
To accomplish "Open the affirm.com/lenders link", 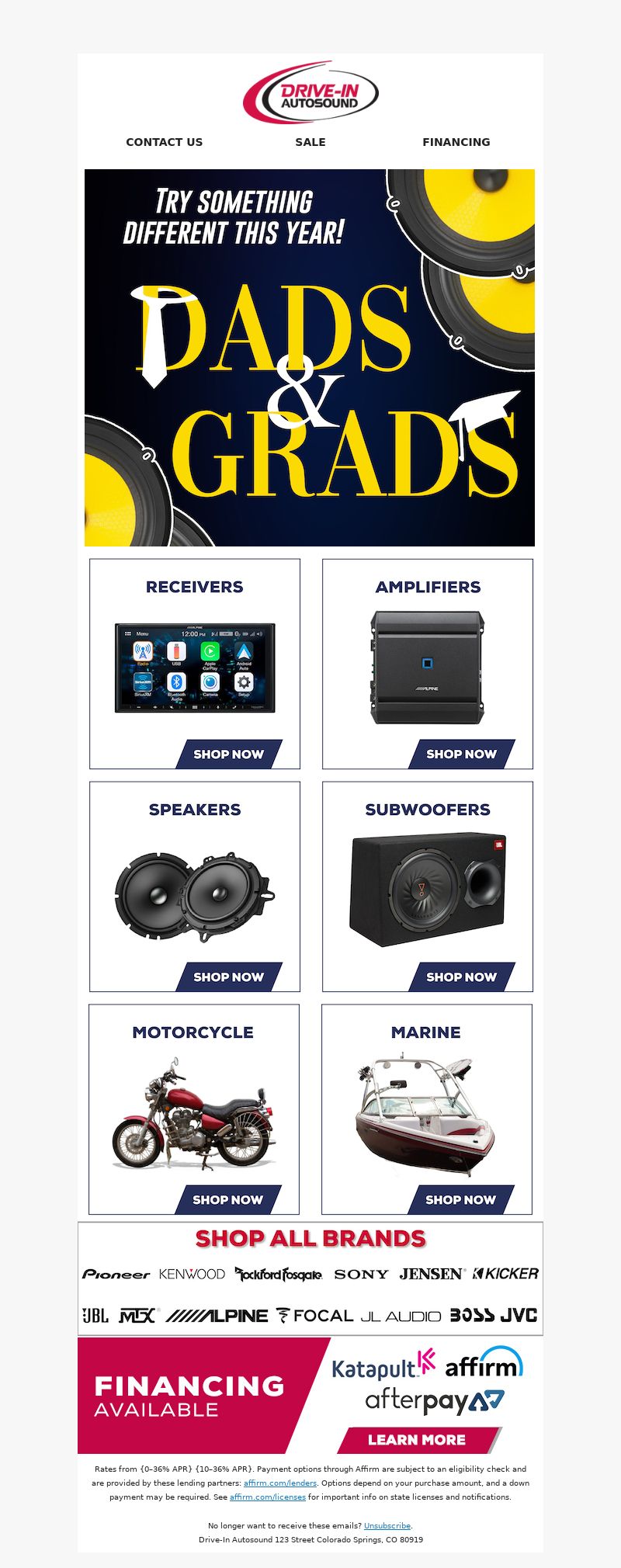I will (279, 1483).
